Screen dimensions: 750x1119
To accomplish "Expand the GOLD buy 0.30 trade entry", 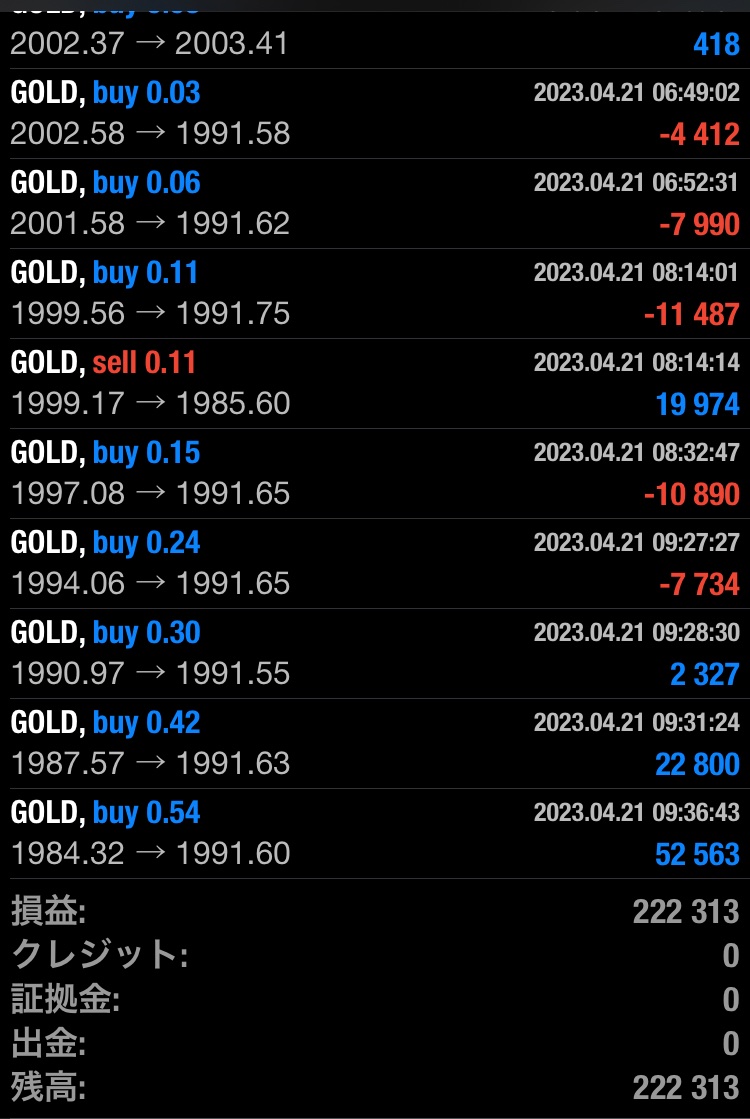I will (375, 653).
